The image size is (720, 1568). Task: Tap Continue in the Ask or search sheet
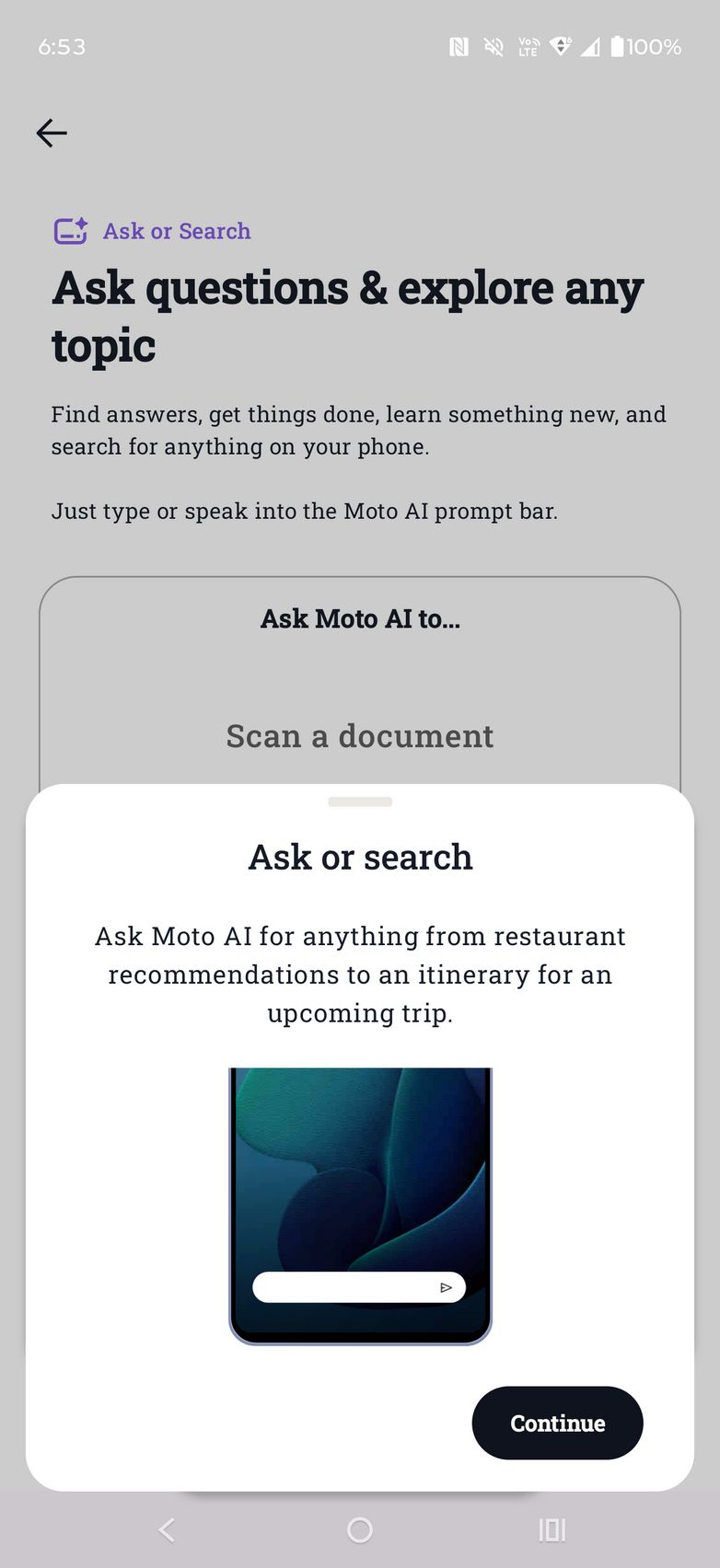click(557, 1423)
